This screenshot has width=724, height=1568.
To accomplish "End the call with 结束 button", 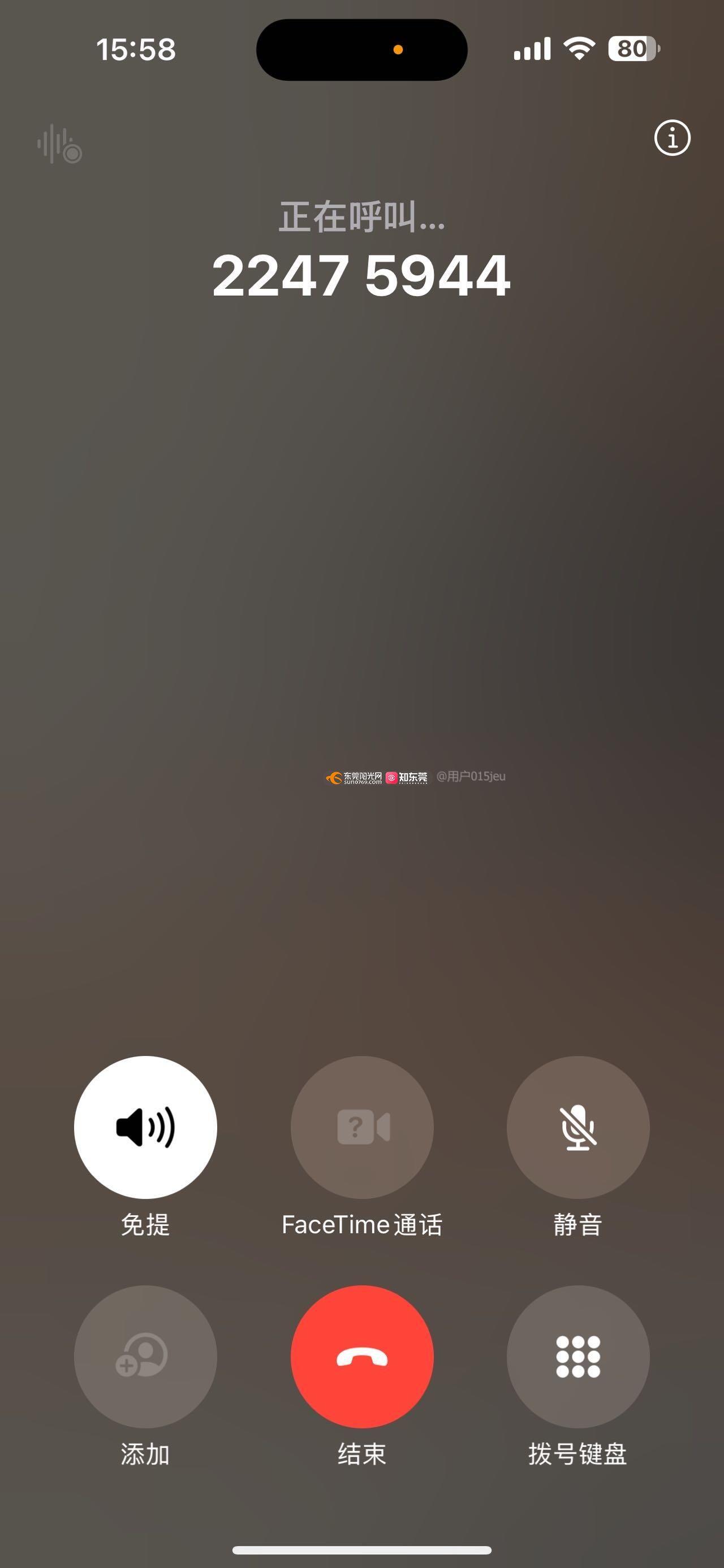I will (361, 1357).
